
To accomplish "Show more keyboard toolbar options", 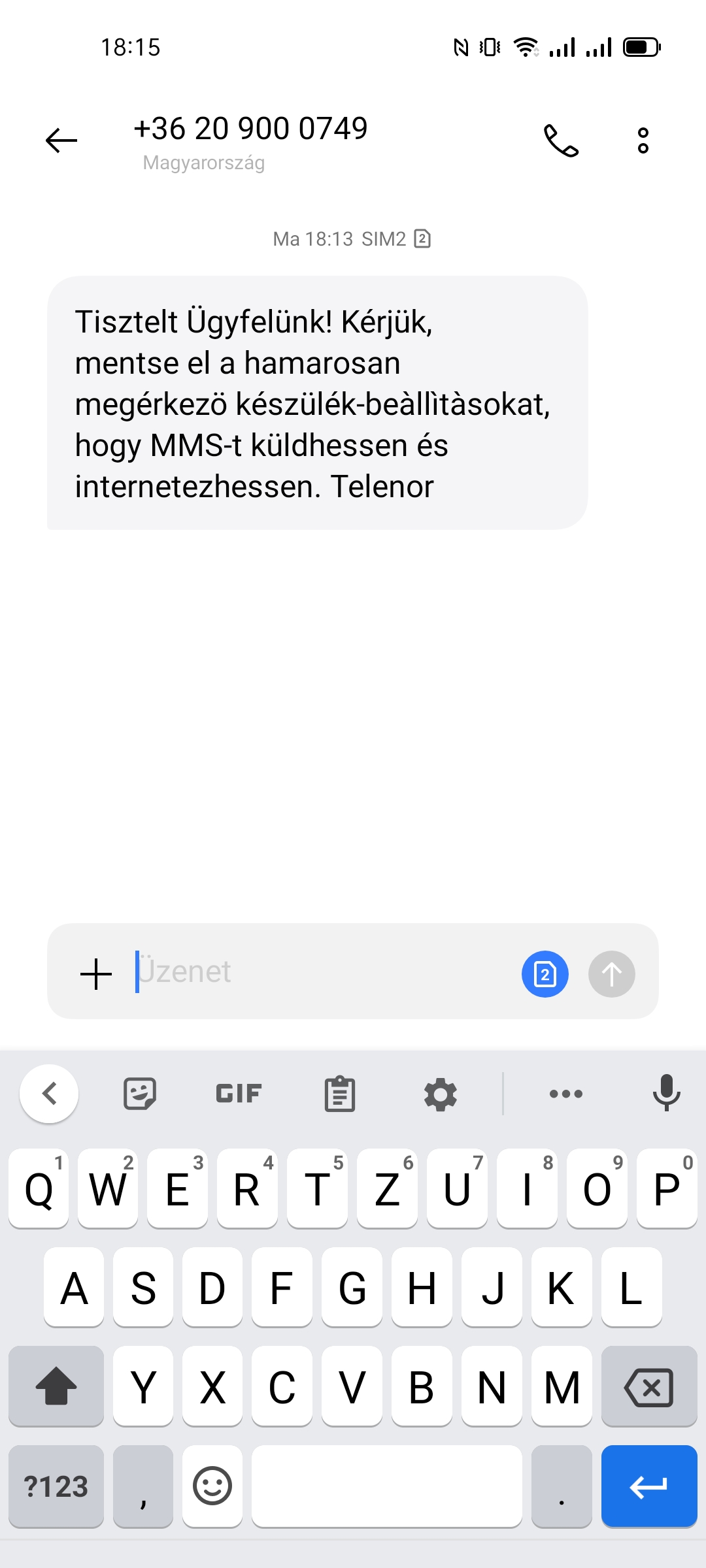I will coord(566,1094).
